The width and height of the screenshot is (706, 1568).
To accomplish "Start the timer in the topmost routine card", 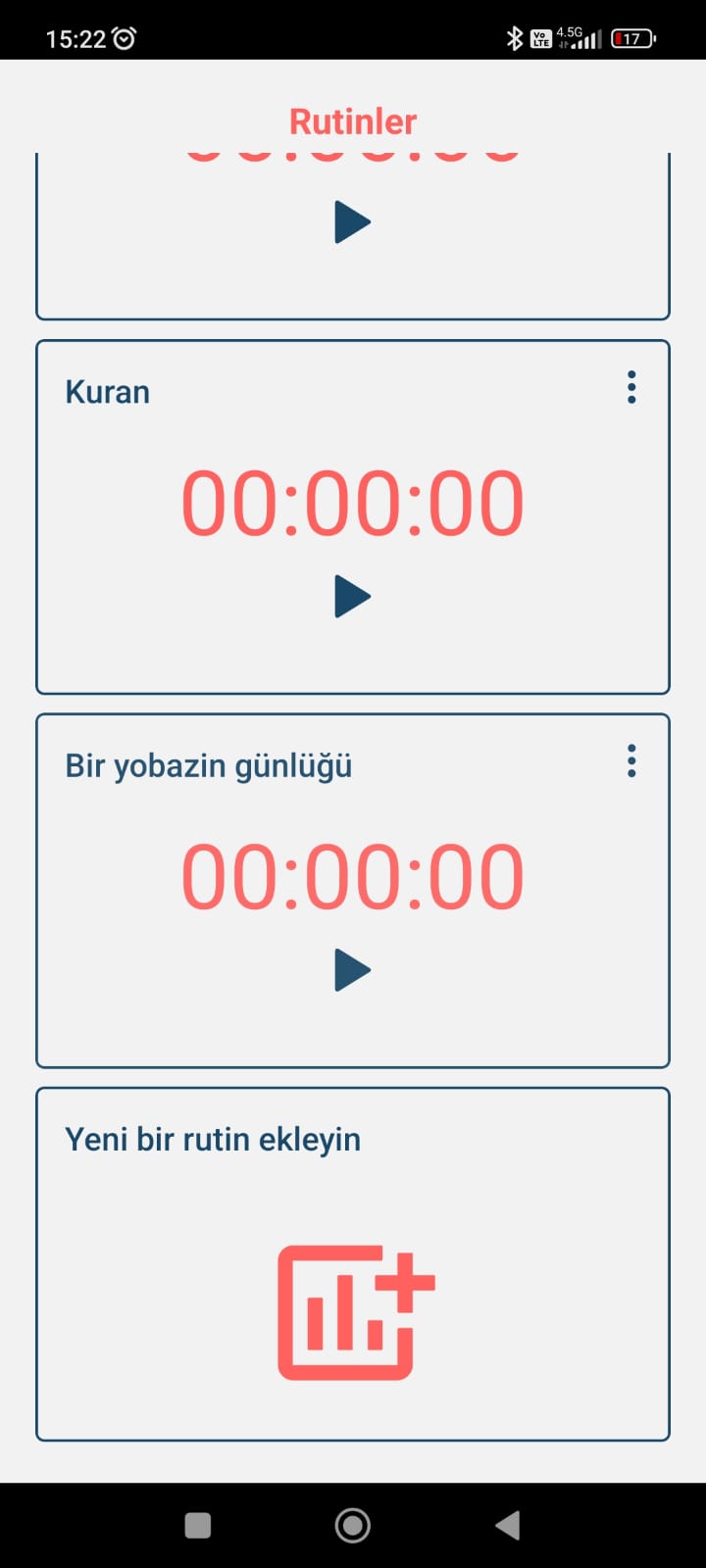I will (352, 222).
